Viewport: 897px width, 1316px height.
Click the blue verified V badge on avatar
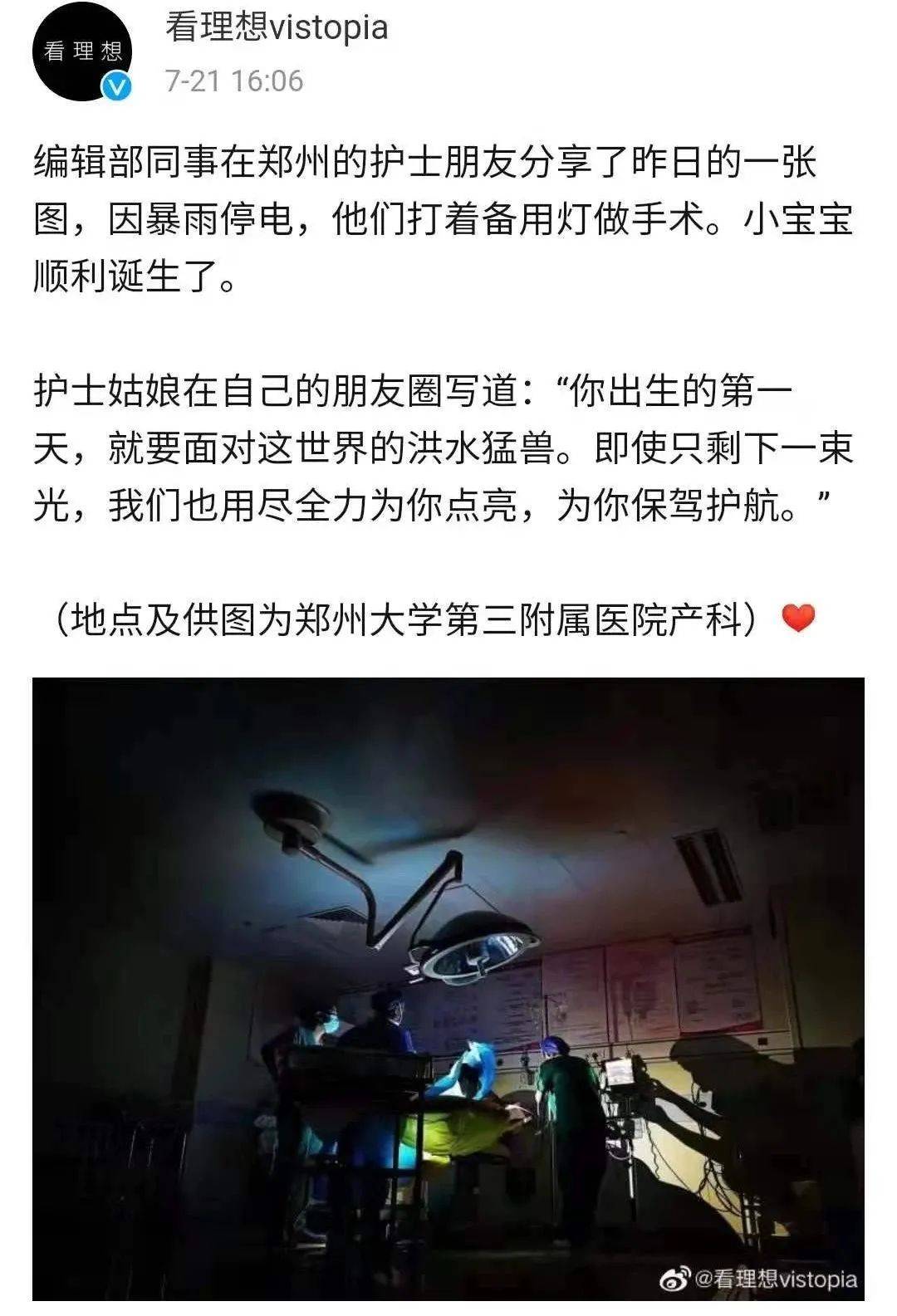pos(115,86)
